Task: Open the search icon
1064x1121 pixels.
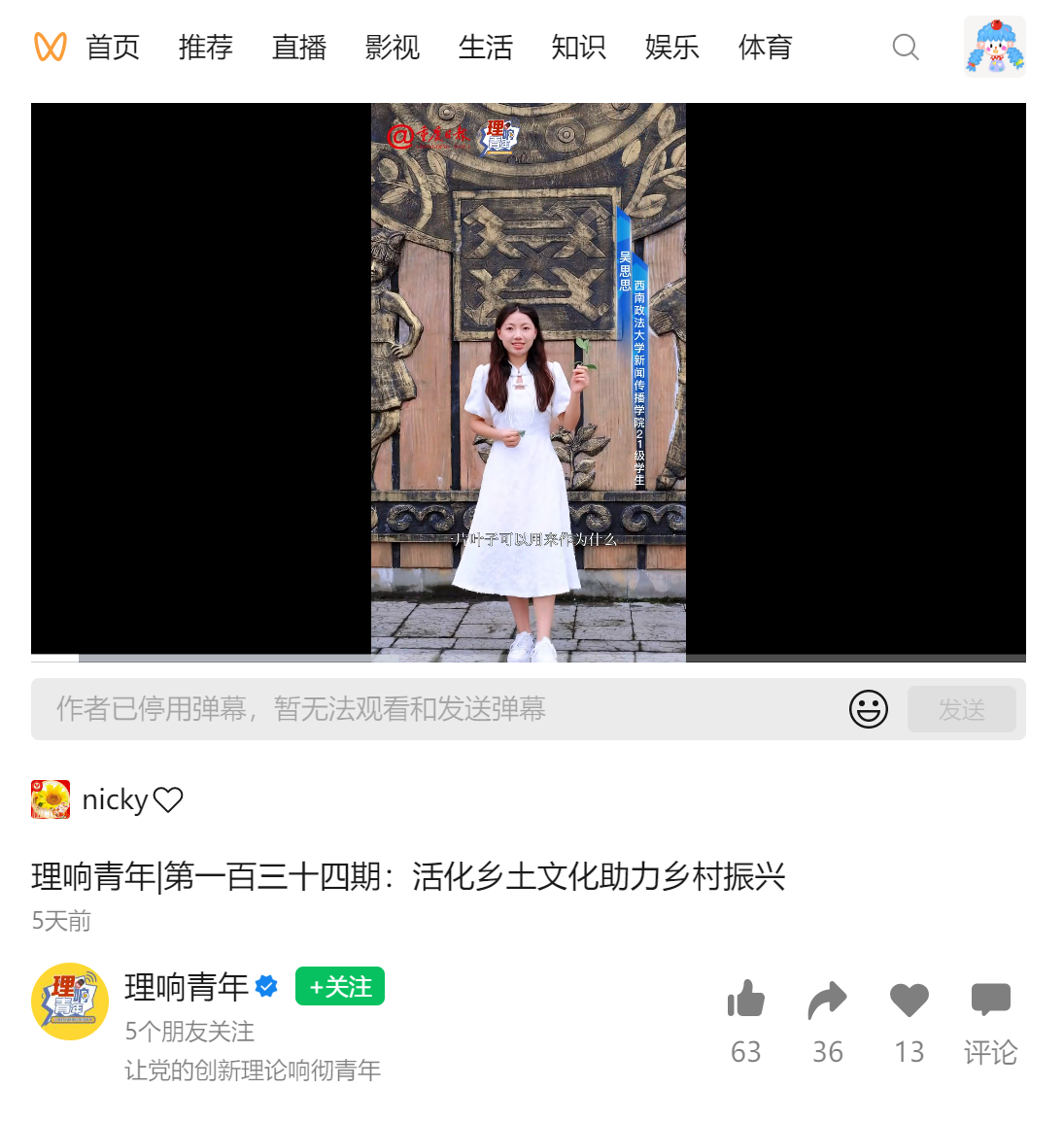Action: pyautogui.click(x=905, y=47)
